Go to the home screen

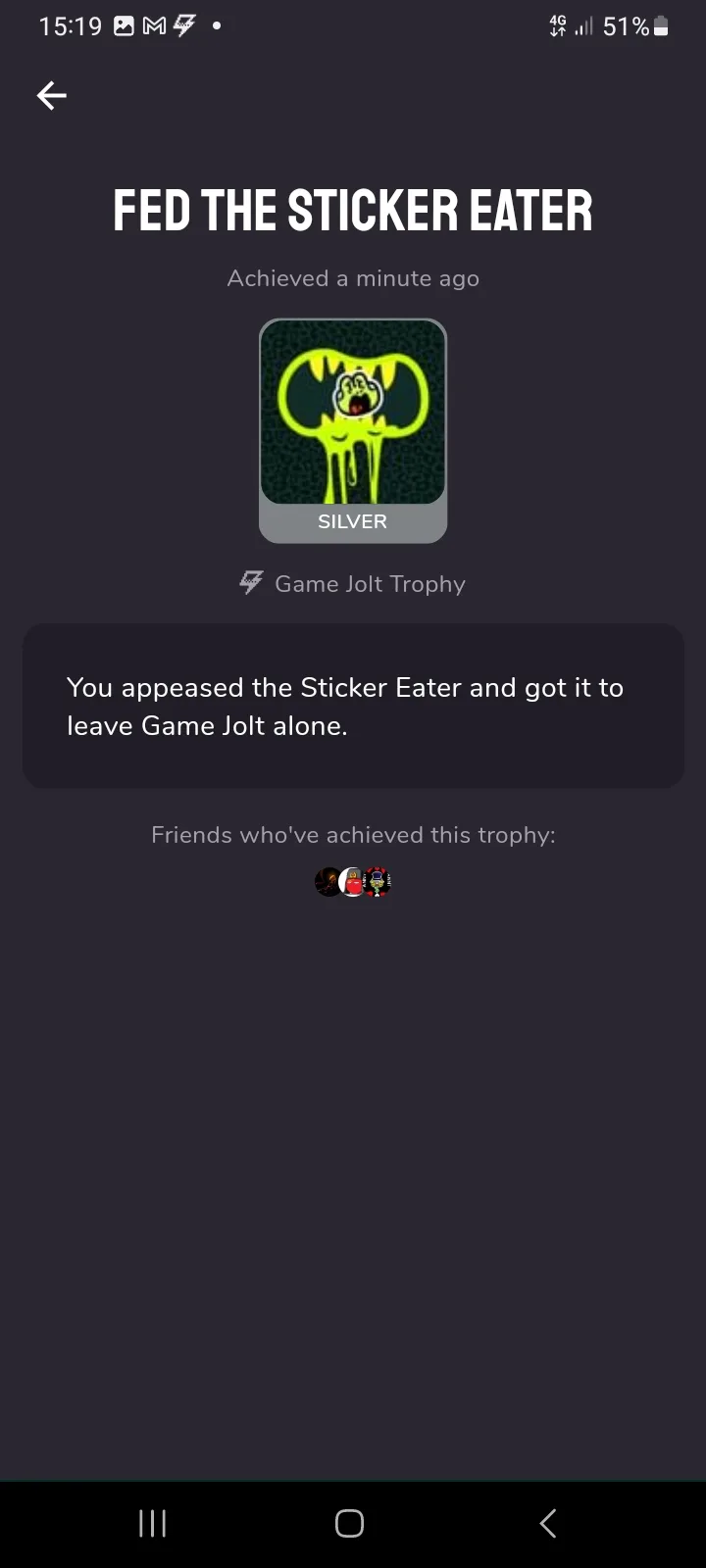pyautogui.click(x=349, y=1523)
